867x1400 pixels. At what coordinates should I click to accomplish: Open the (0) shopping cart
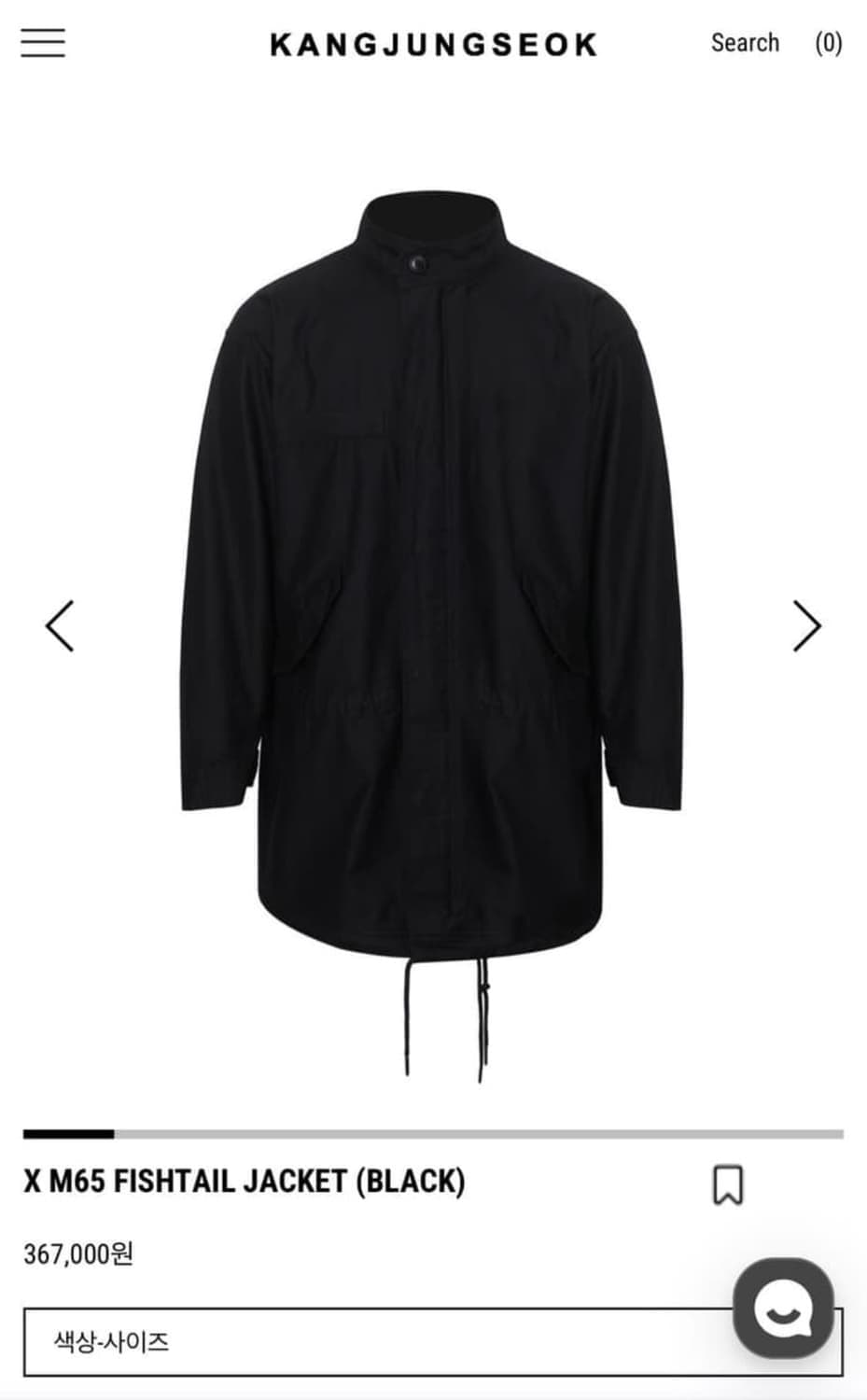826,43
